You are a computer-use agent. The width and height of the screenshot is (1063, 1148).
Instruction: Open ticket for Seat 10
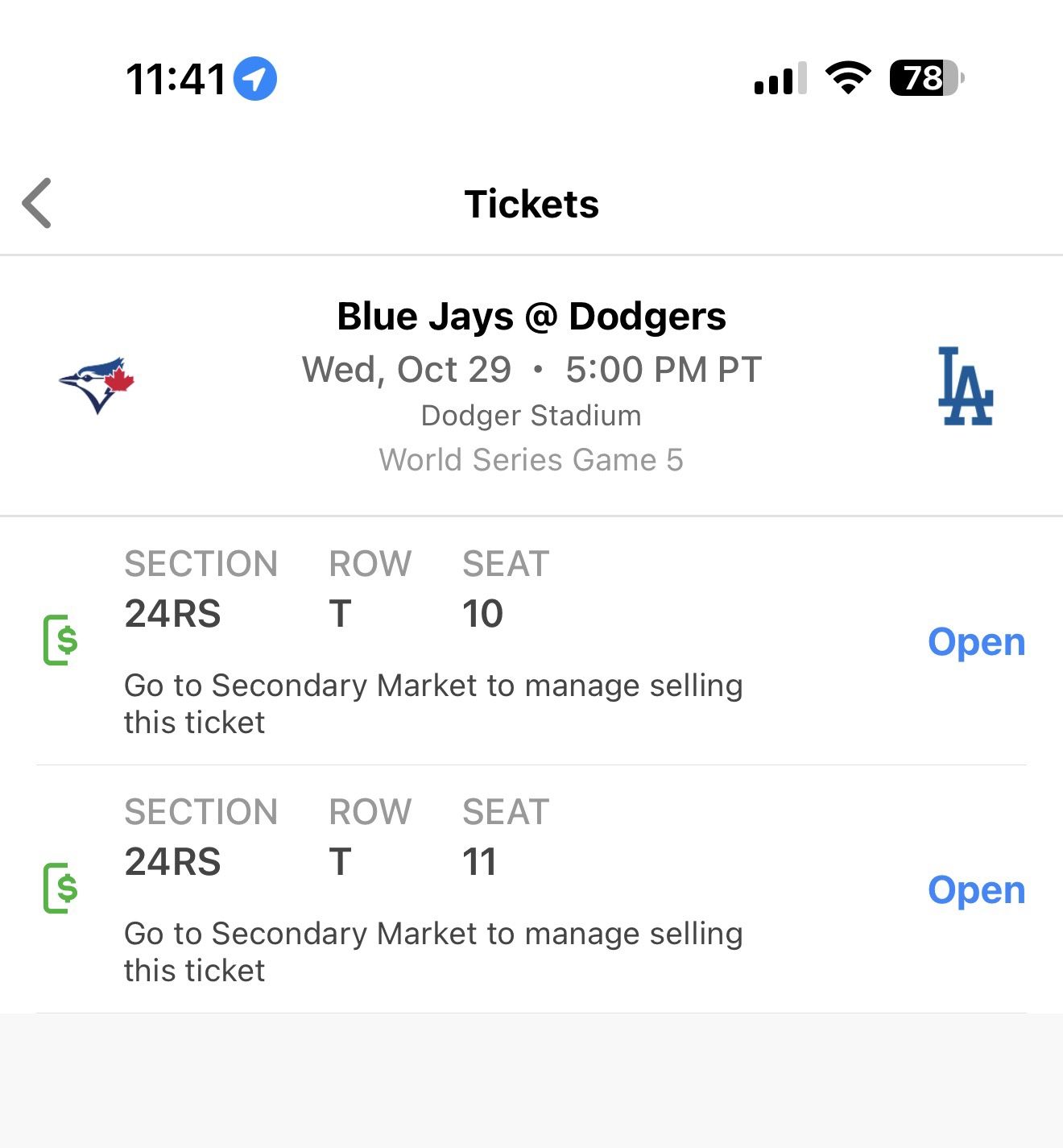point(977,641)
